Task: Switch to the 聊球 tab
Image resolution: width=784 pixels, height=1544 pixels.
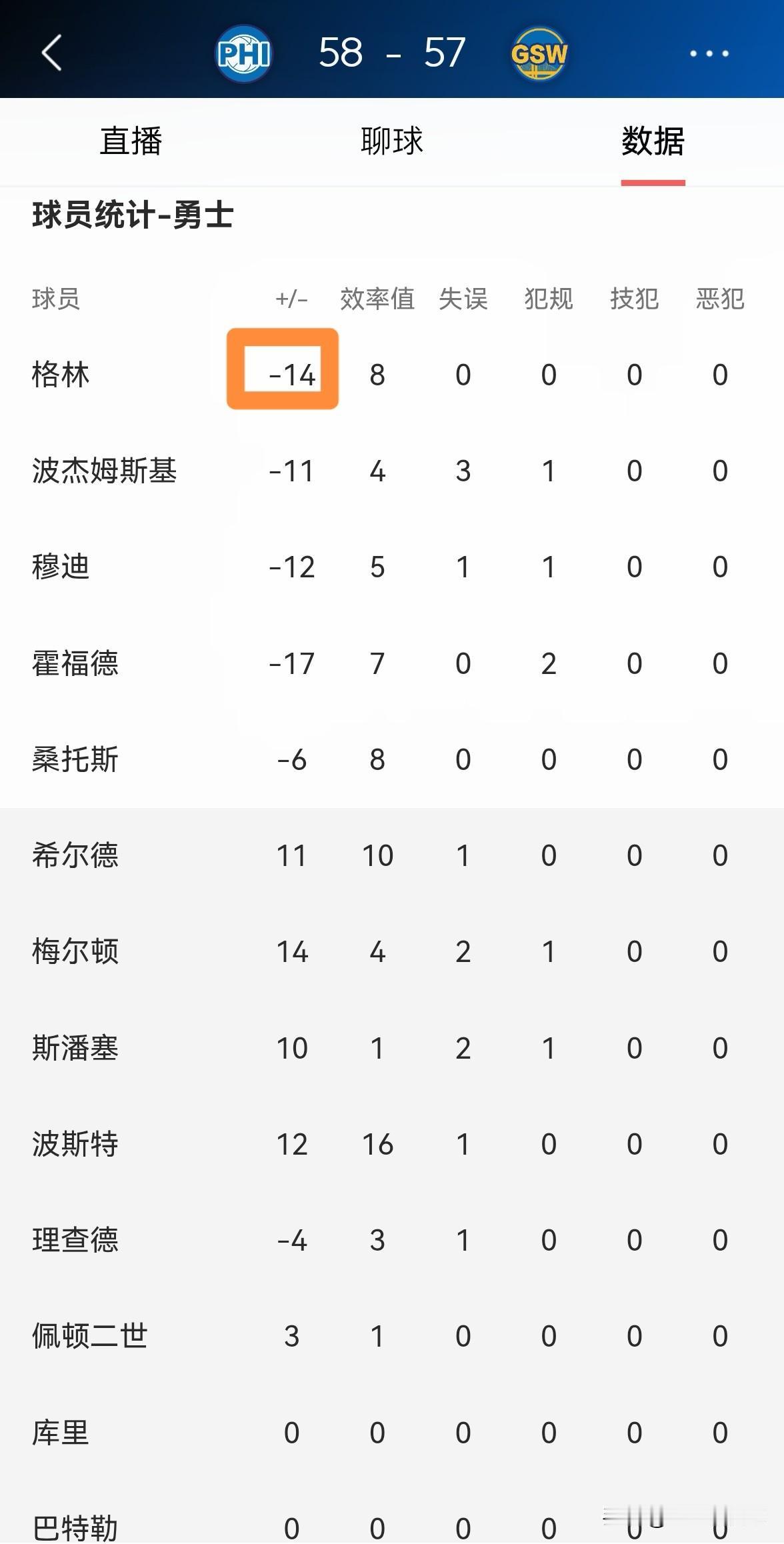Action: [391, 141]
